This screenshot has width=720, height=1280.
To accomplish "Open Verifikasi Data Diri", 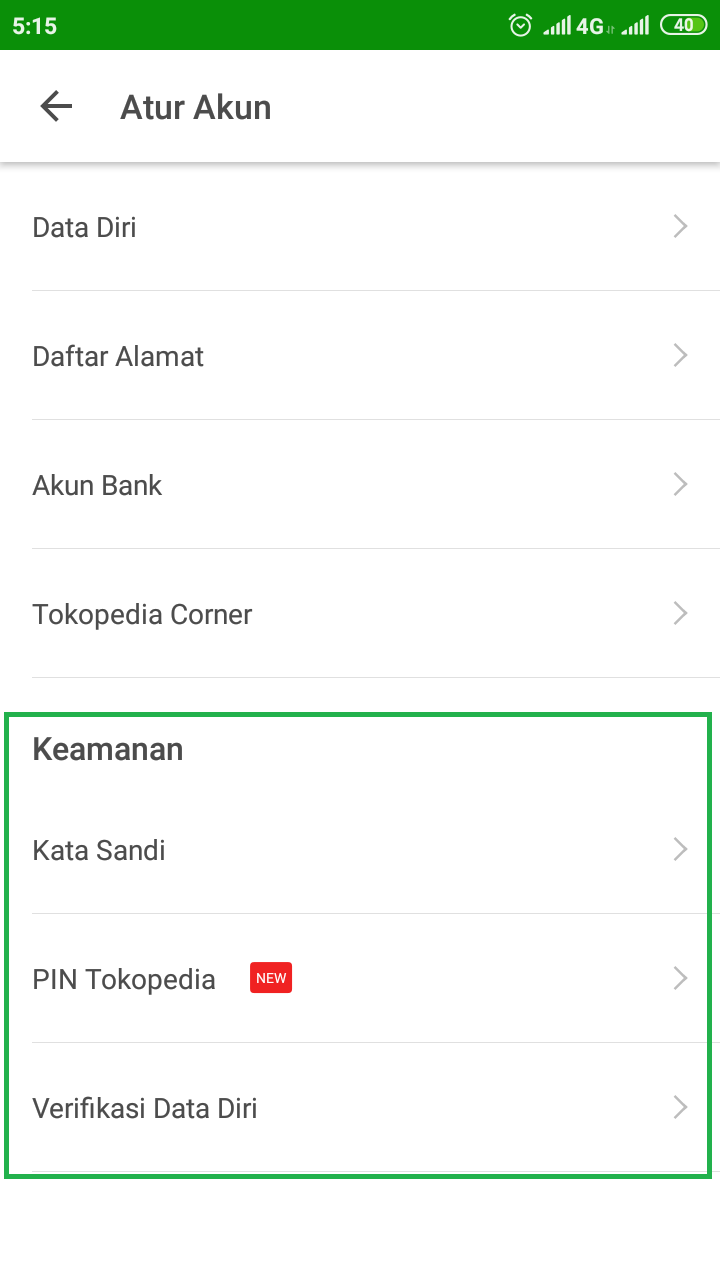I will click(360, 1108).
